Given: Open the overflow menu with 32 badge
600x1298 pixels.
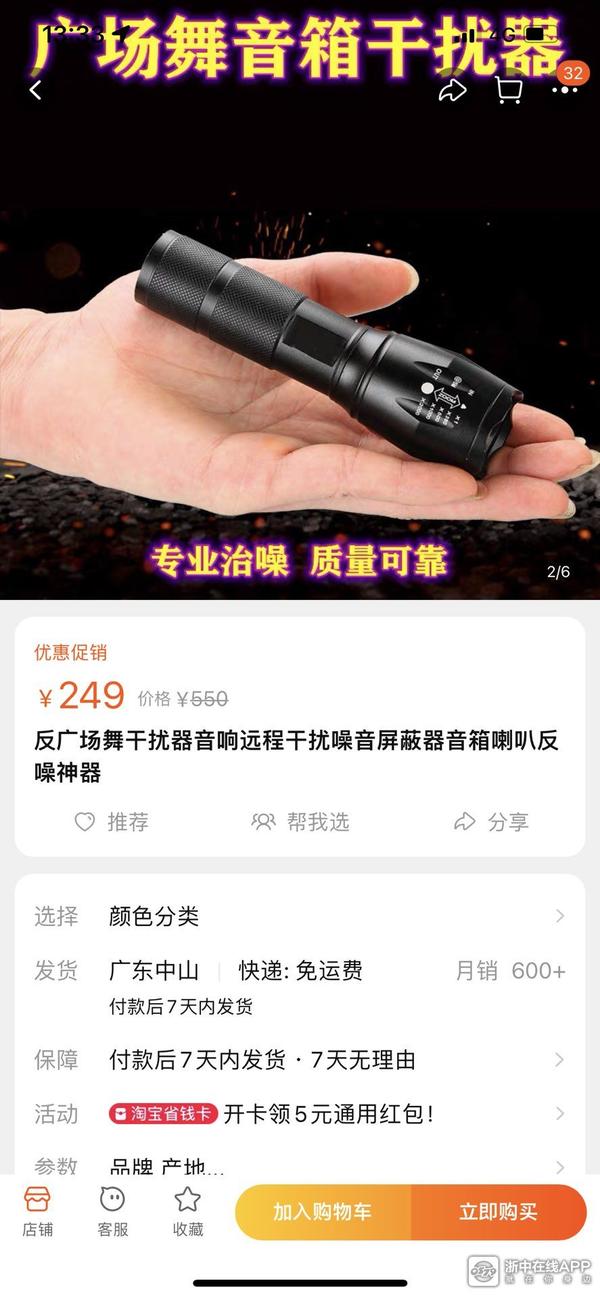Looking at the screenshot, I should click(x=565, y=90).
